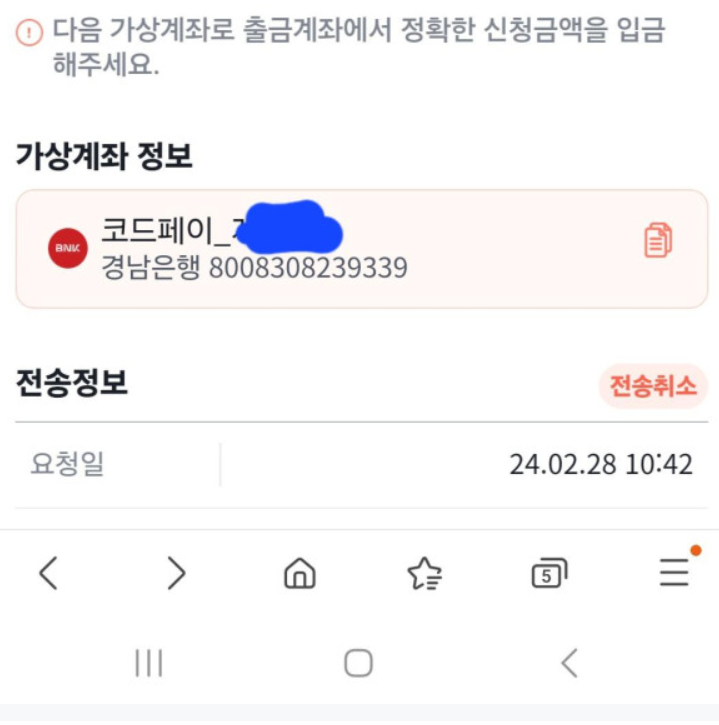Open the browser hamburger menu
719x725 pixels.
coord(674,572)
